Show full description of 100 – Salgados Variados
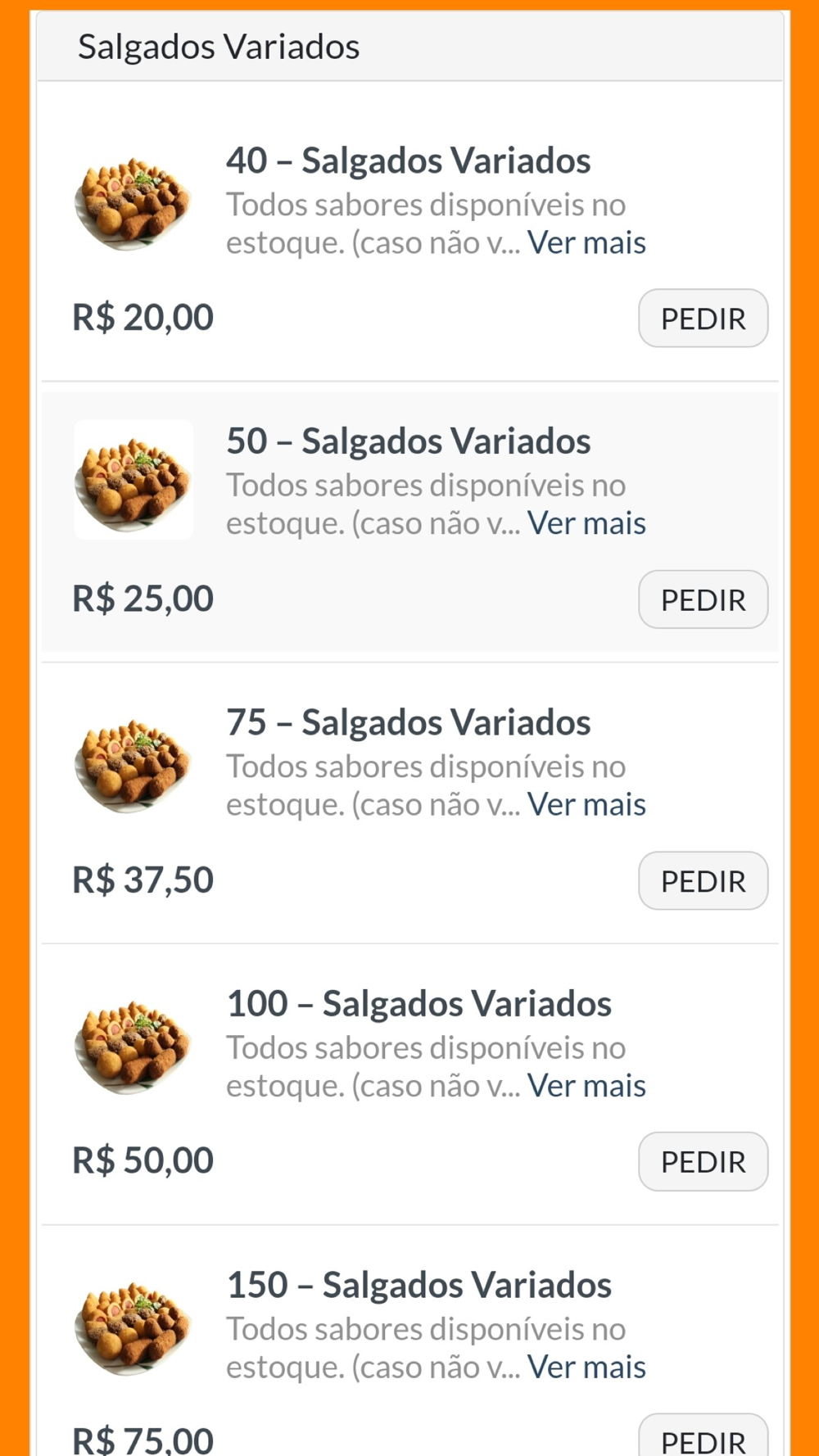 pyautogui.click(x=586, y=1086)
